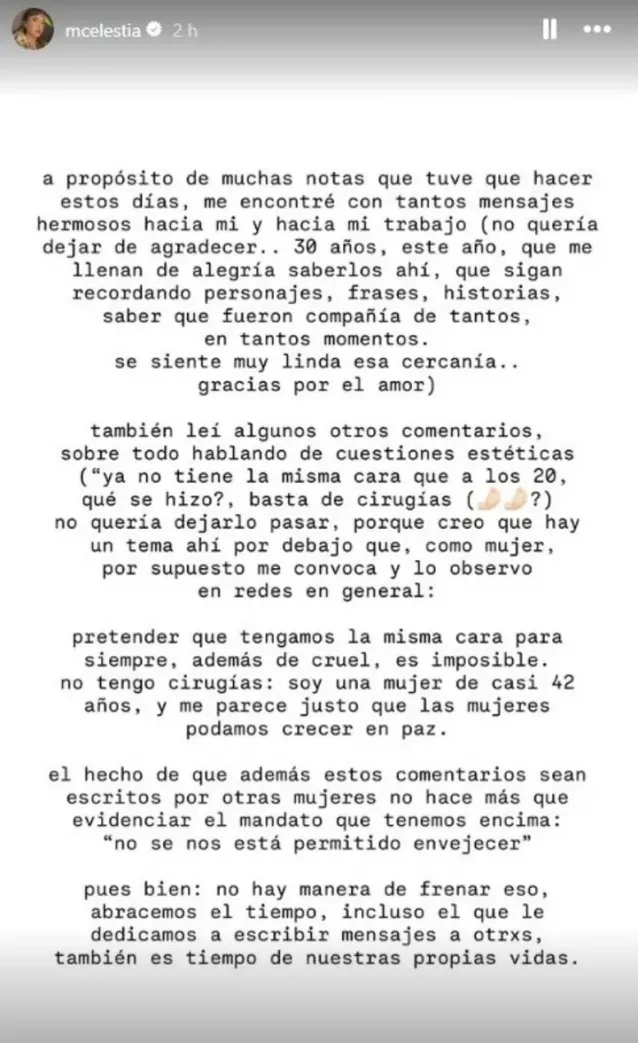This screenshot has width=638, height=1043.
Task: Pause the story playback
Action: tap(549, 30)
